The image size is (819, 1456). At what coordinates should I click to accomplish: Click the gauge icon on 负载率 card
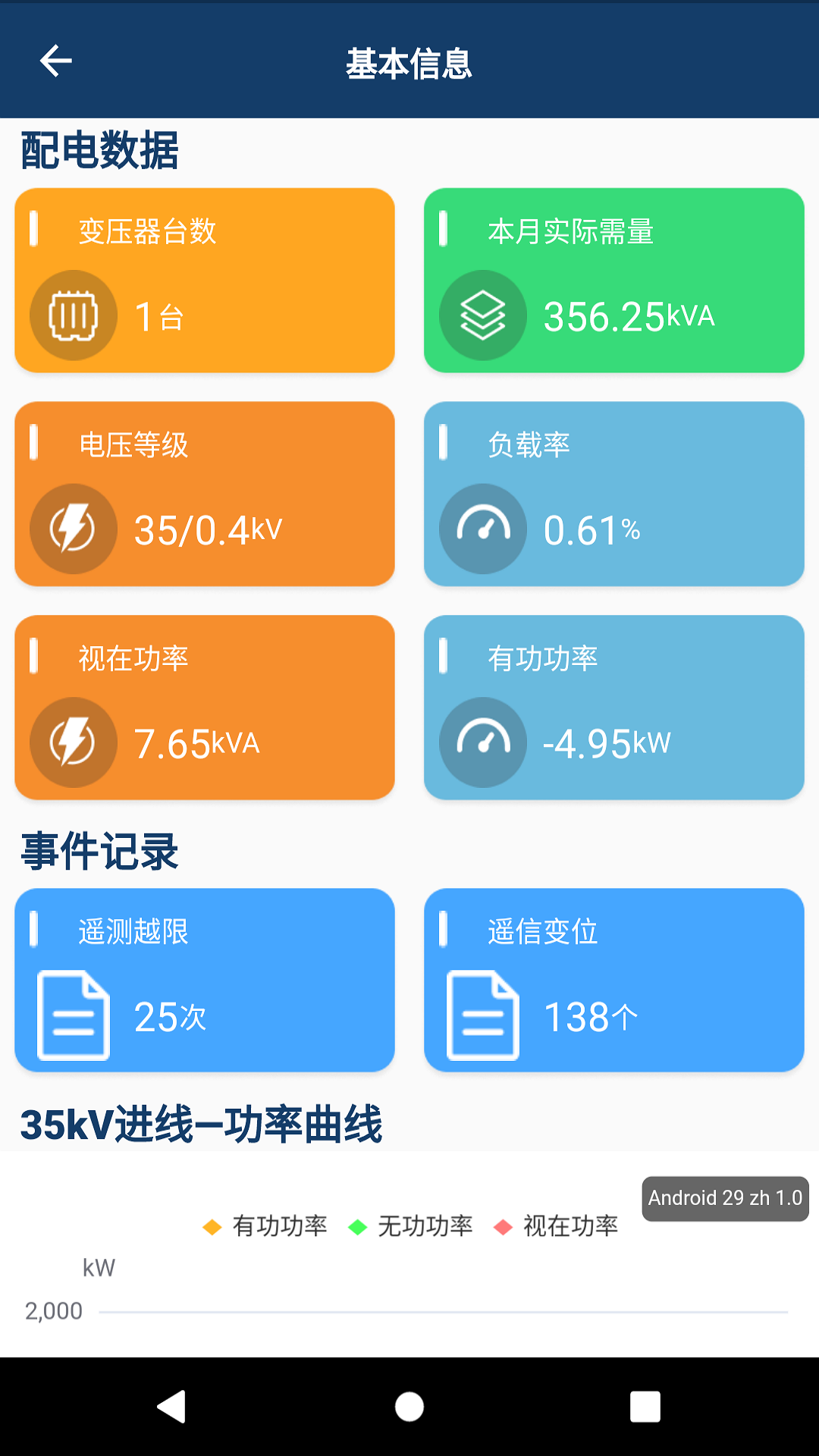(483, 529)
